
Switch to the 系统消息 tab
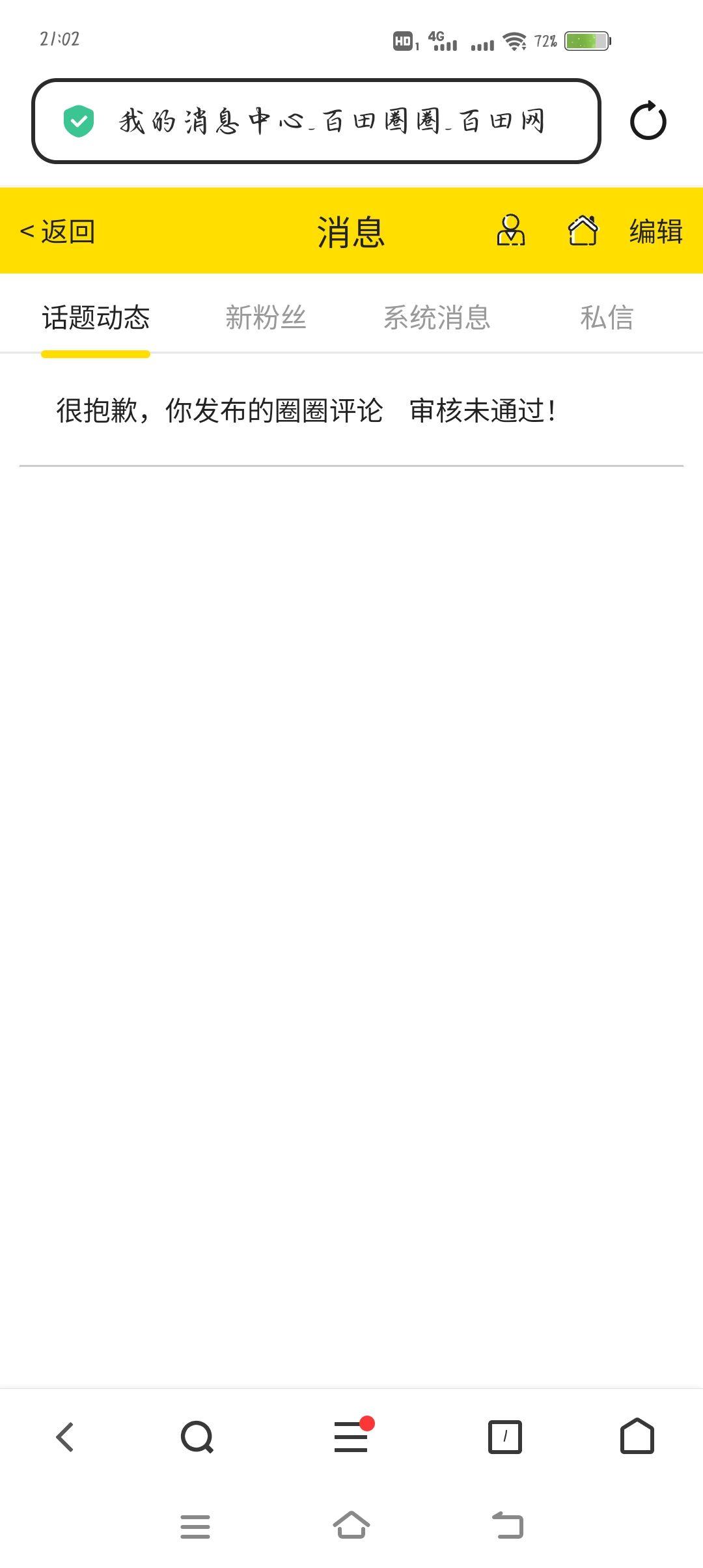(436, 318)
